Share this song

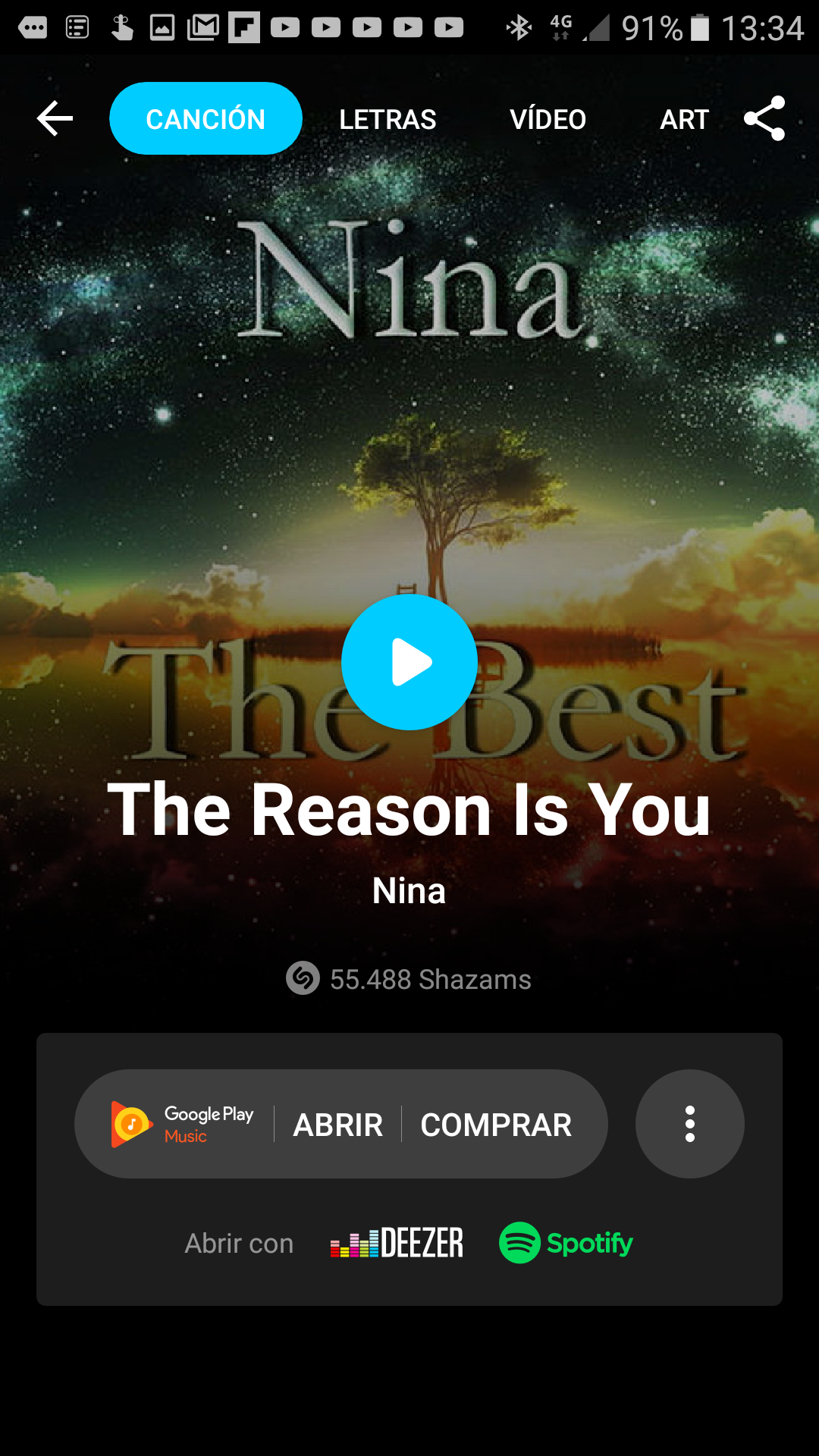coord(764,118)
